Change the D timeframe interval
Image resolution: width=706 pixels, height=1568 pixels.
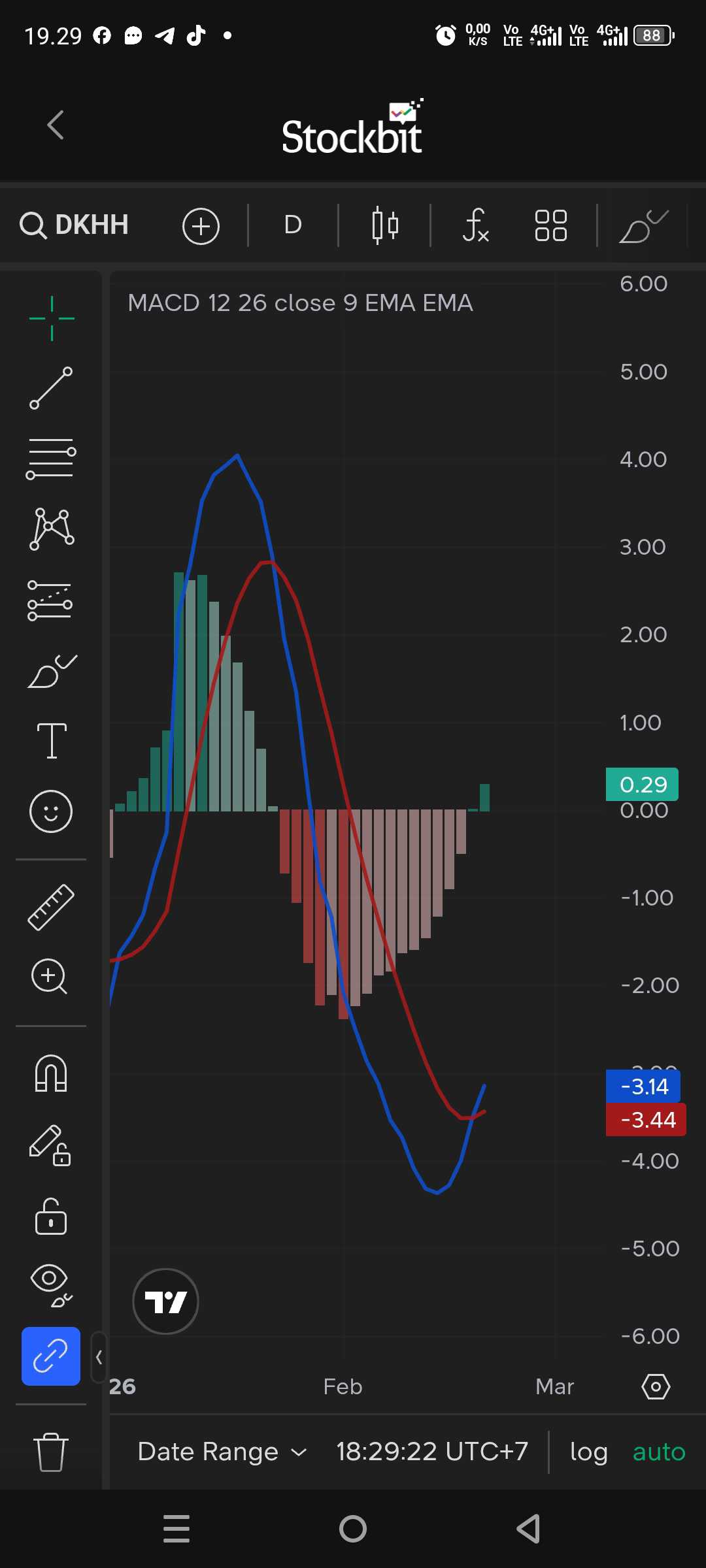pyautogui.click(x=293, y=225)
